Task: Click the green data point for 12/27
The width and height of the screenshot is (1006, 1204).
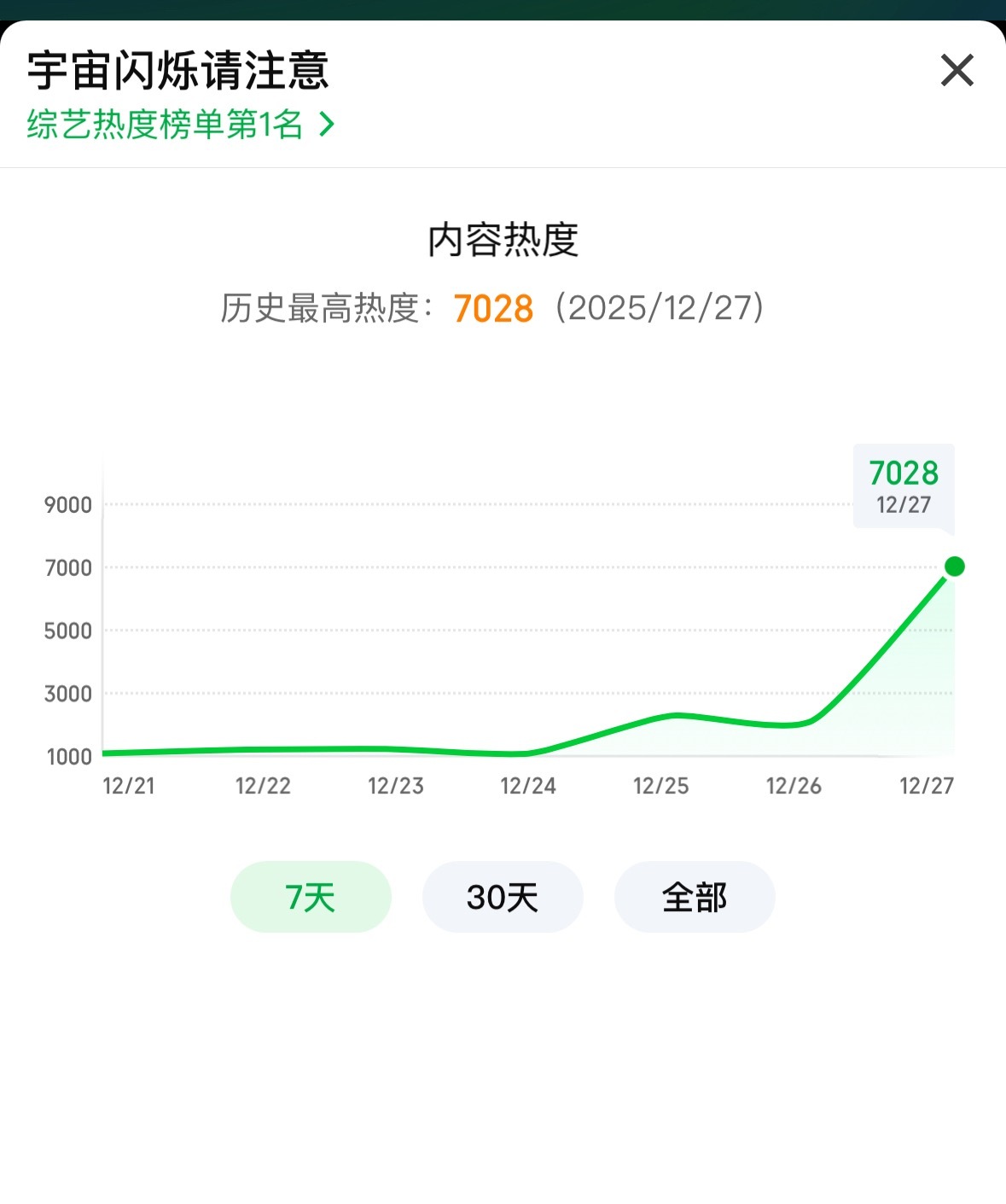Action: [x=954, y=565]
